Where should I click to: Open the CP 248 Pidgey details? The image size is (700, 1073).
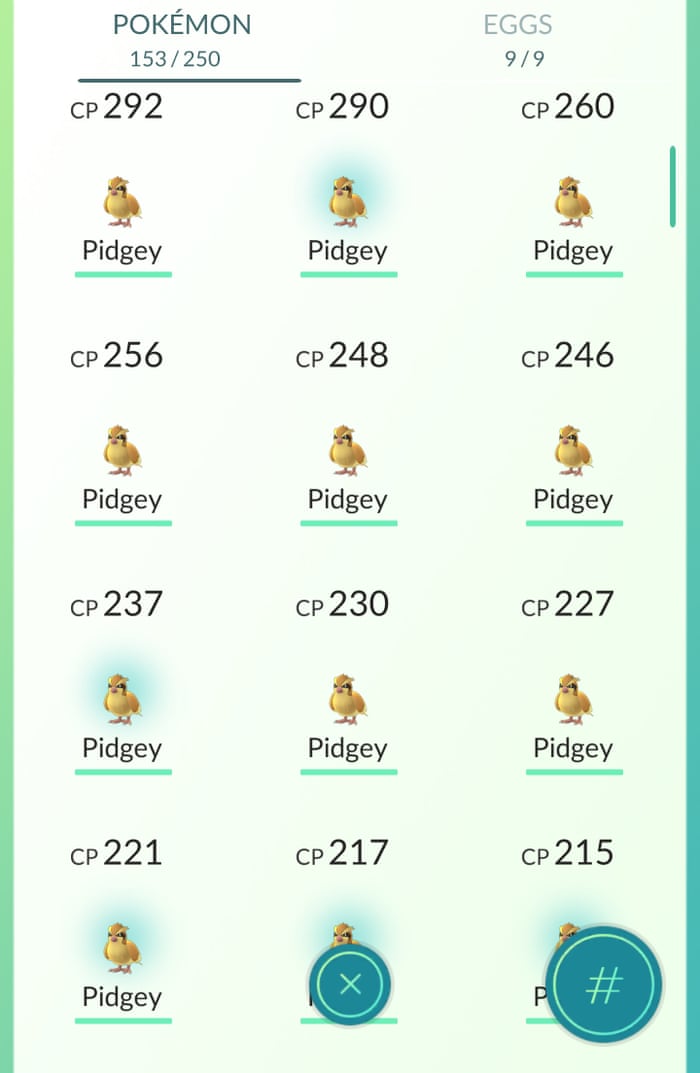347,452
